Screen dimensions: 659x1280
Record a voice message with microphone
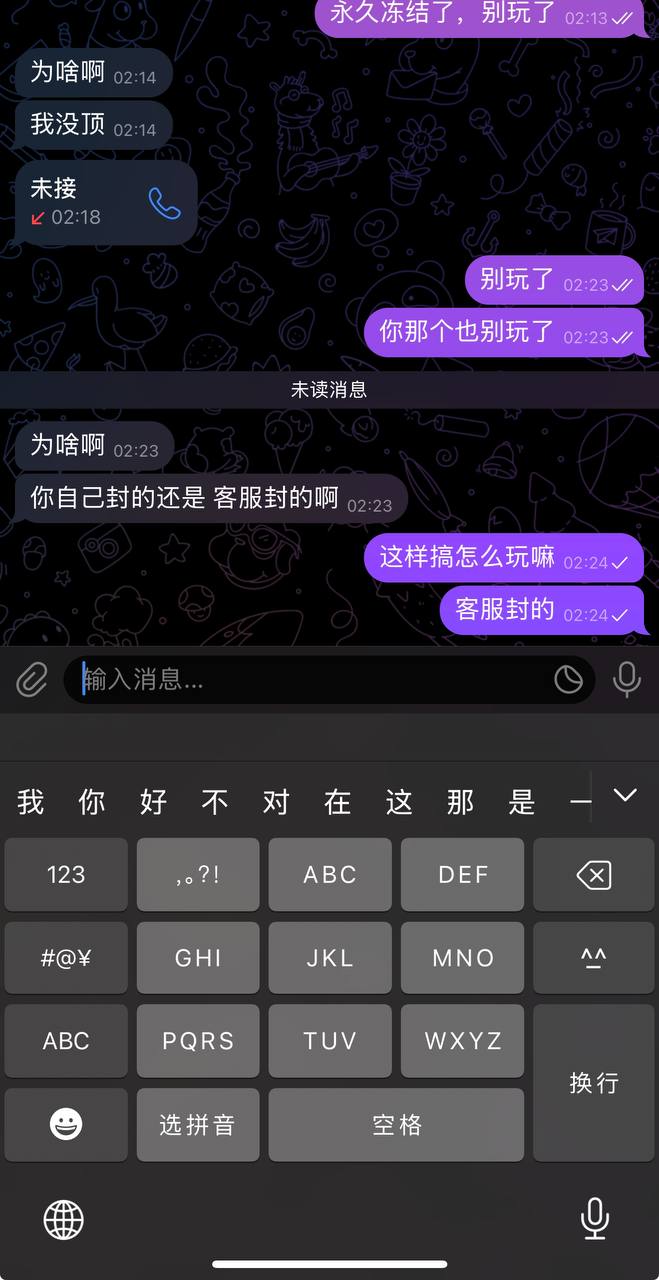click(x=627, y=680)
